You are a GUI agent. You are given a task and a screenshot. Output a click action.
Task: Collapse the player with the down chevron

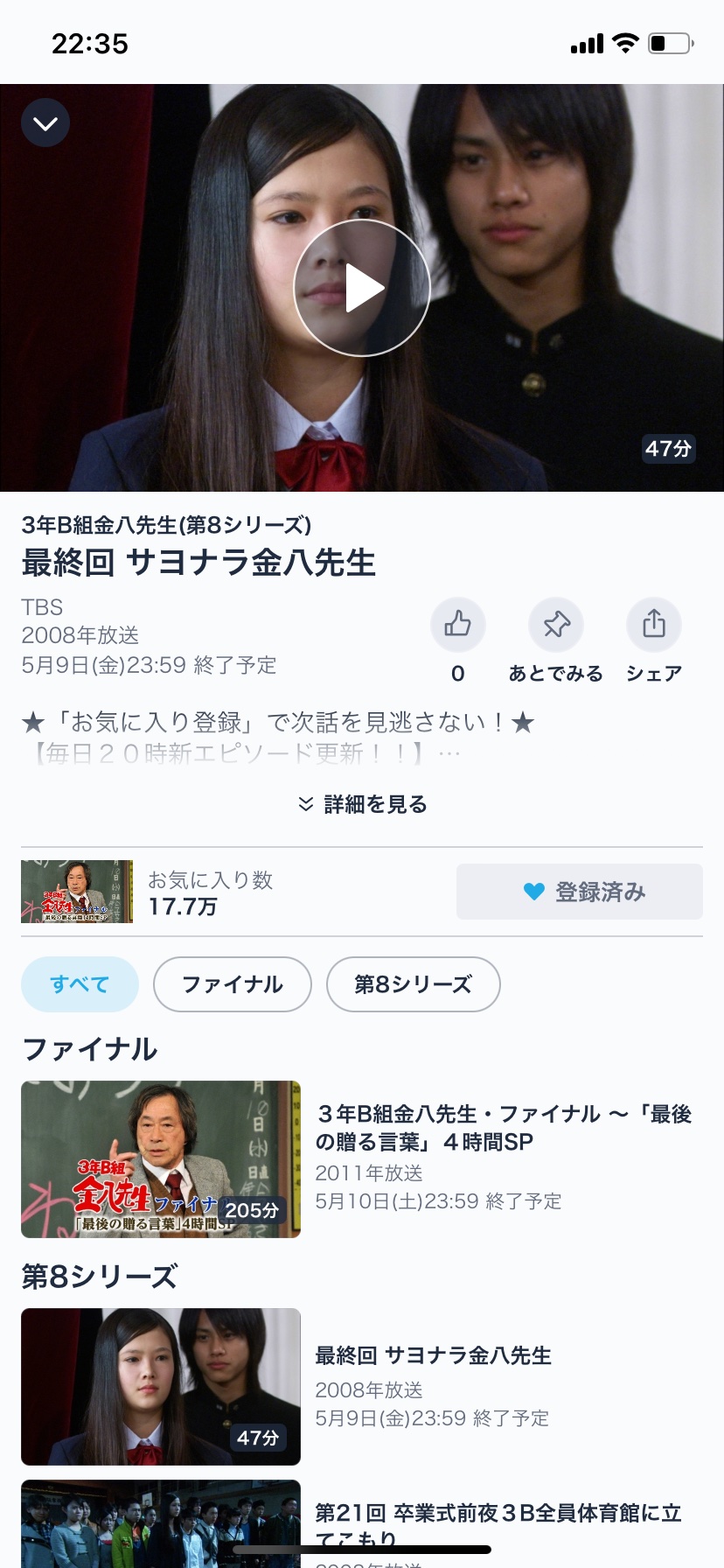coord(45,122)
